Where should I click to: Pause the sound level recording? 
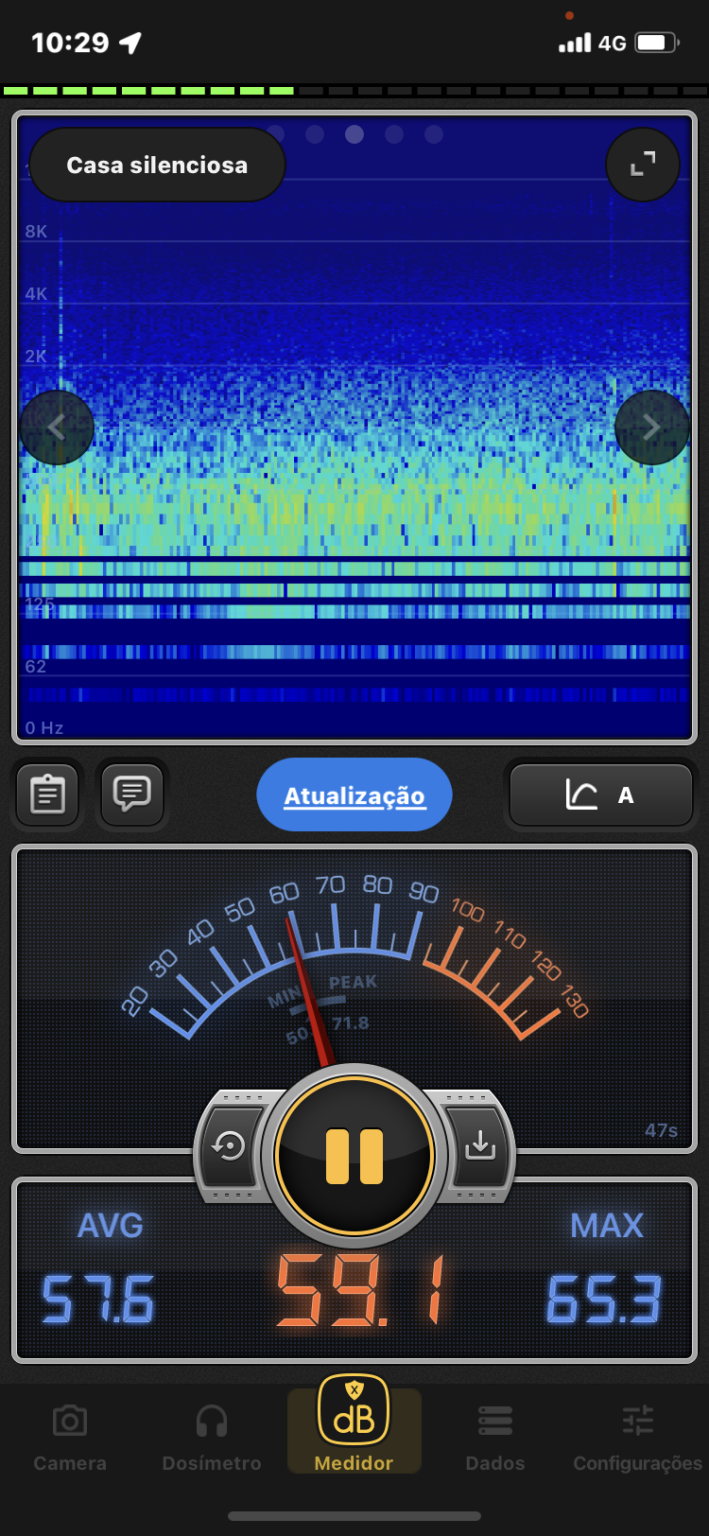(x=354, y=1157)
